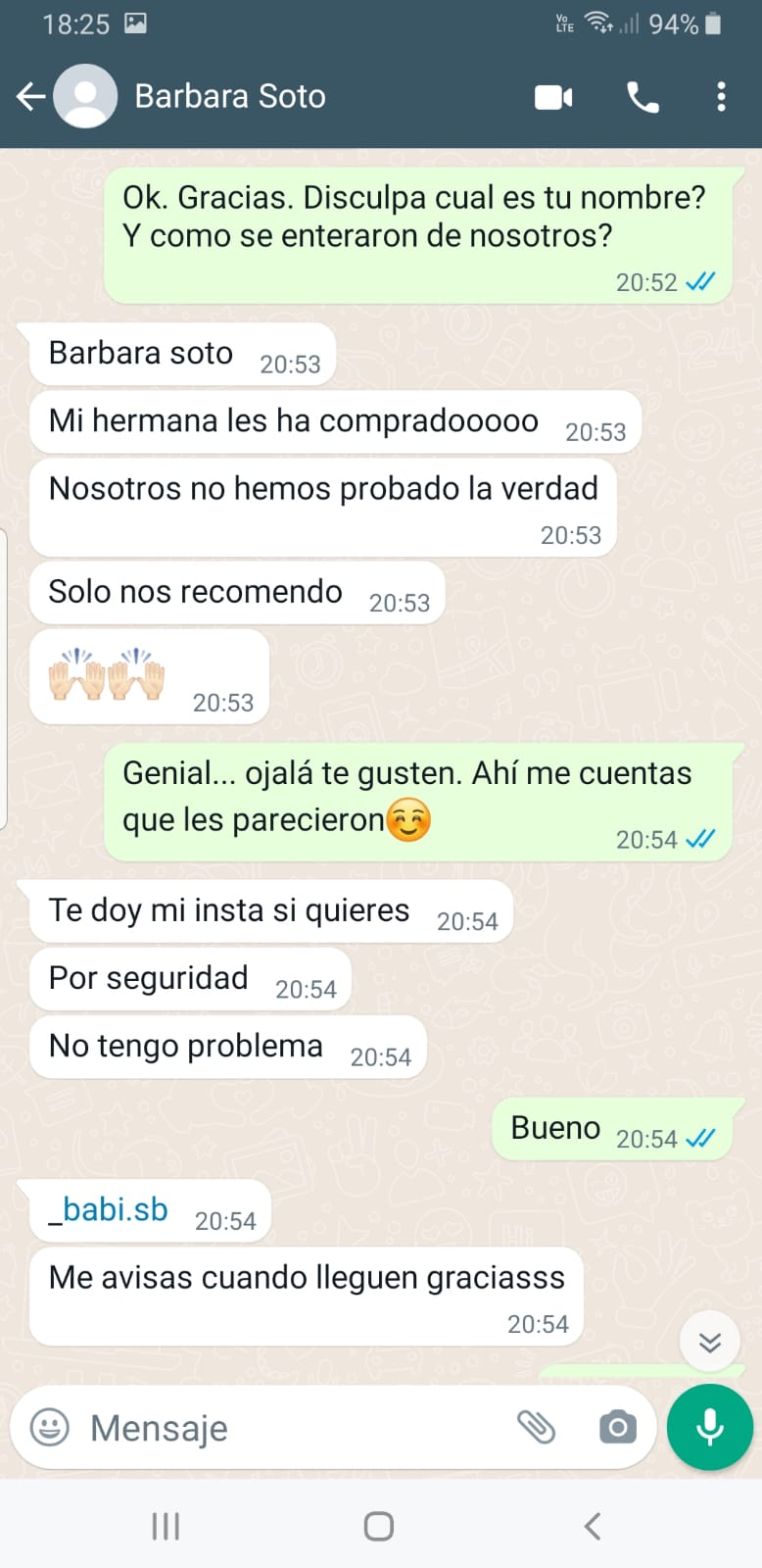Open the emoji picker
This screenshot has height=1568, width=762.
pyautogui.click(x=50, y=1427)
